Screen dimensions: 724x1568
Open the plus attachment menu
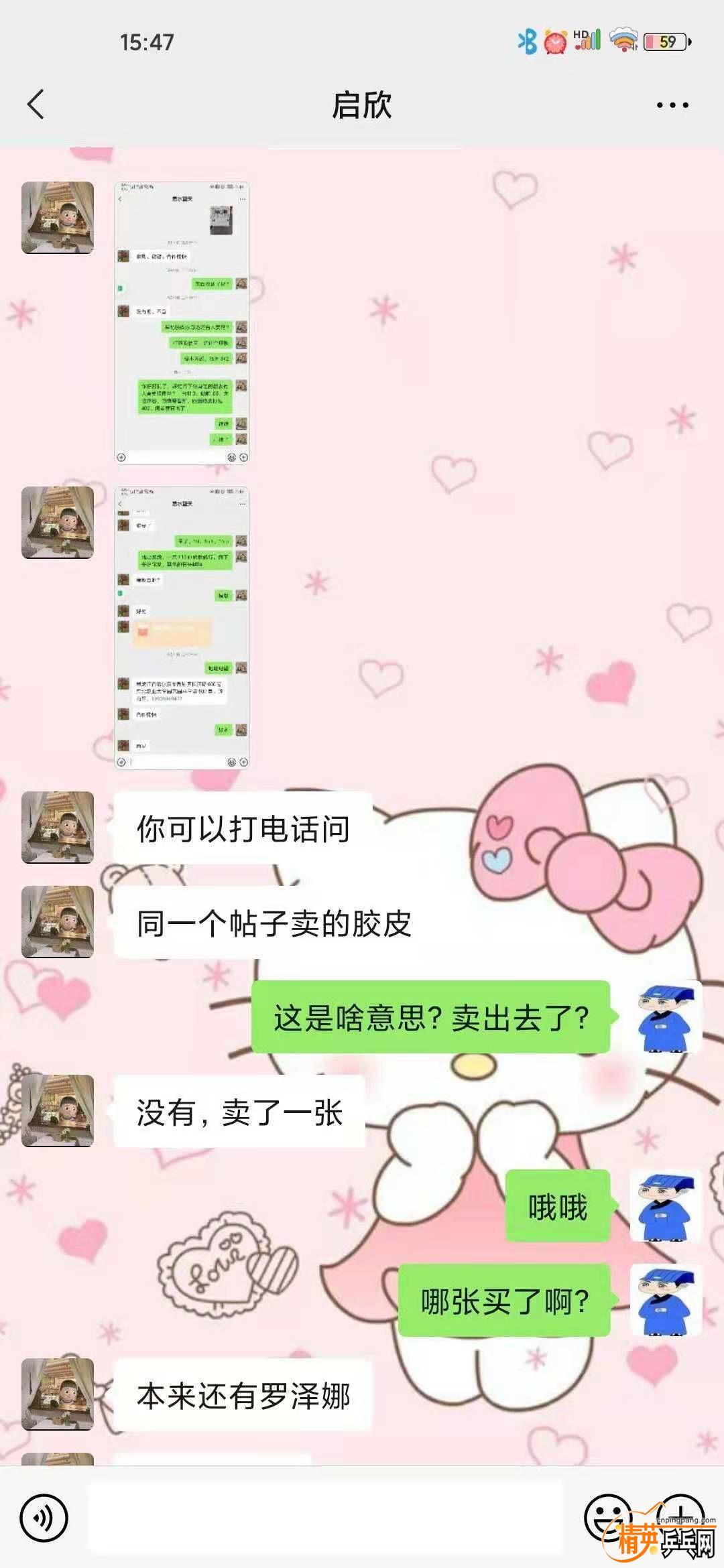pyautogui.click(x=680, y=1516)
